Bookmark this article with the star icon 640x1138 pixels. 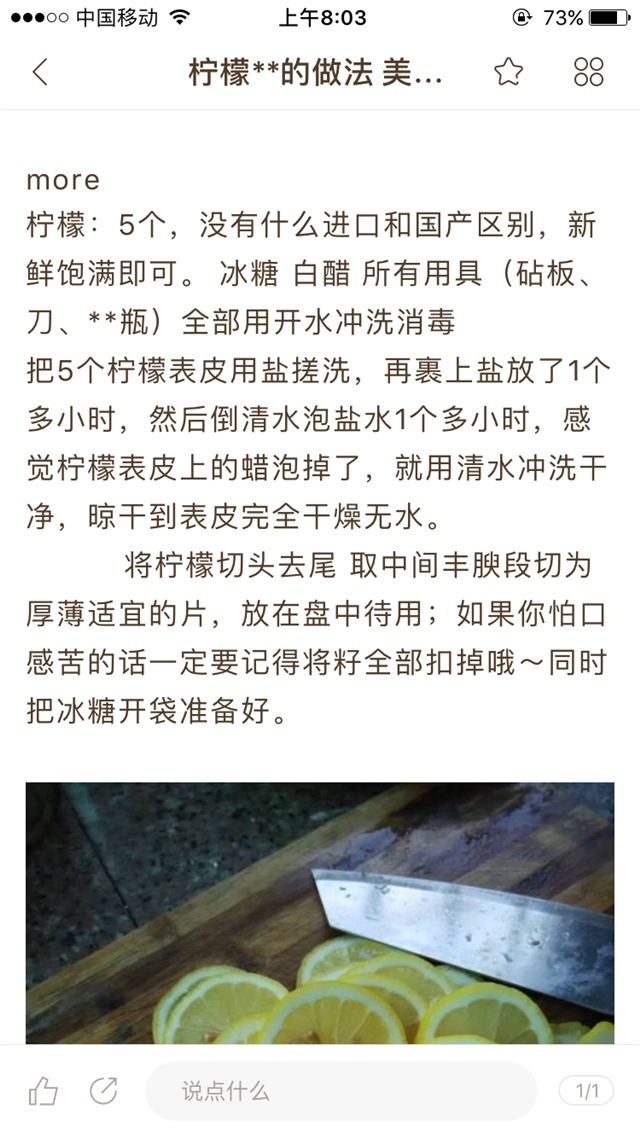[x=508, y=72]
